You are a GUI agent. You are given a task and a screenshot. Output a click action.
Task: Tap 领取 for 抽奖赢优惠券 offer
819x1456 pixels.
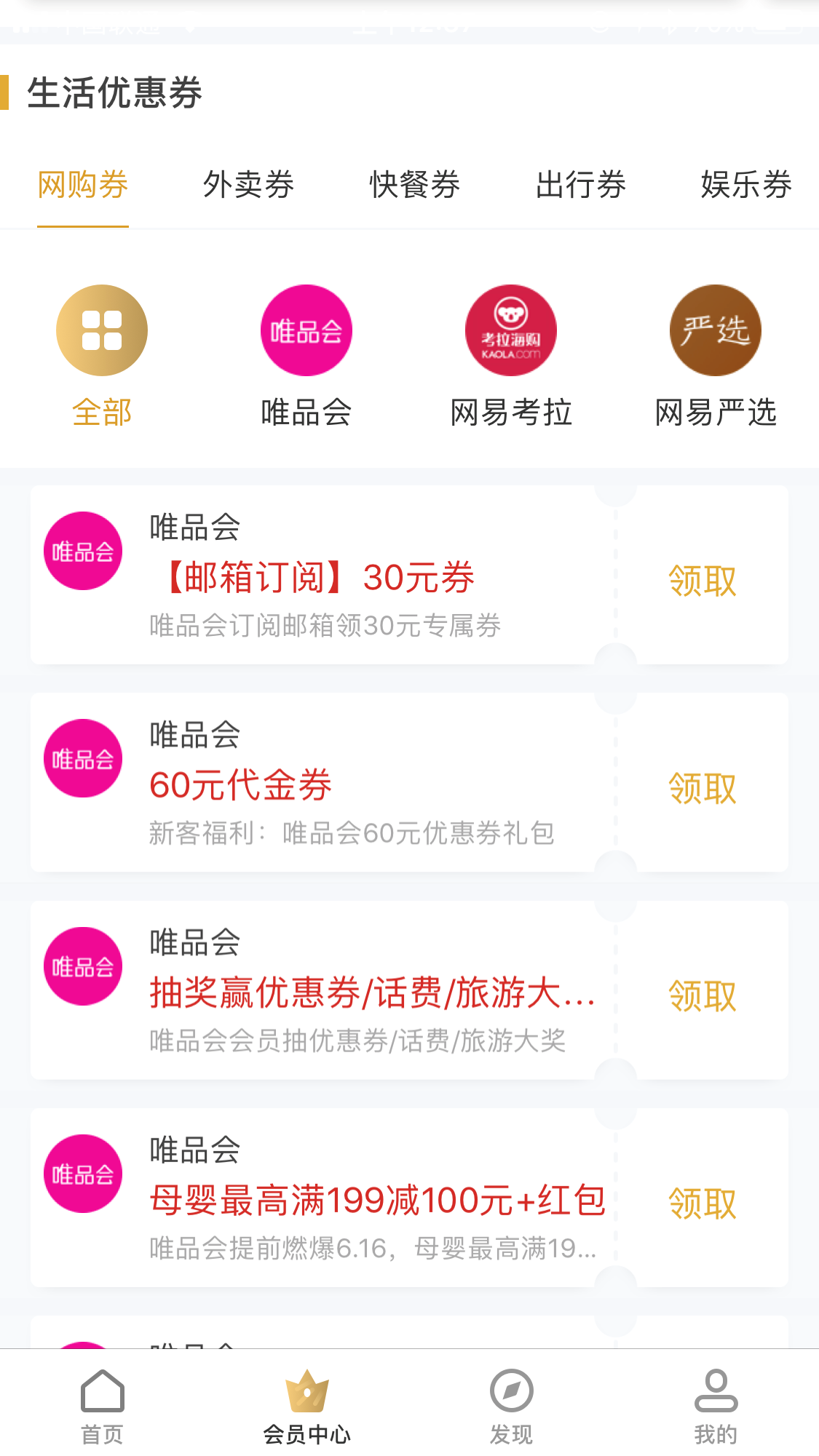[703, 996]
